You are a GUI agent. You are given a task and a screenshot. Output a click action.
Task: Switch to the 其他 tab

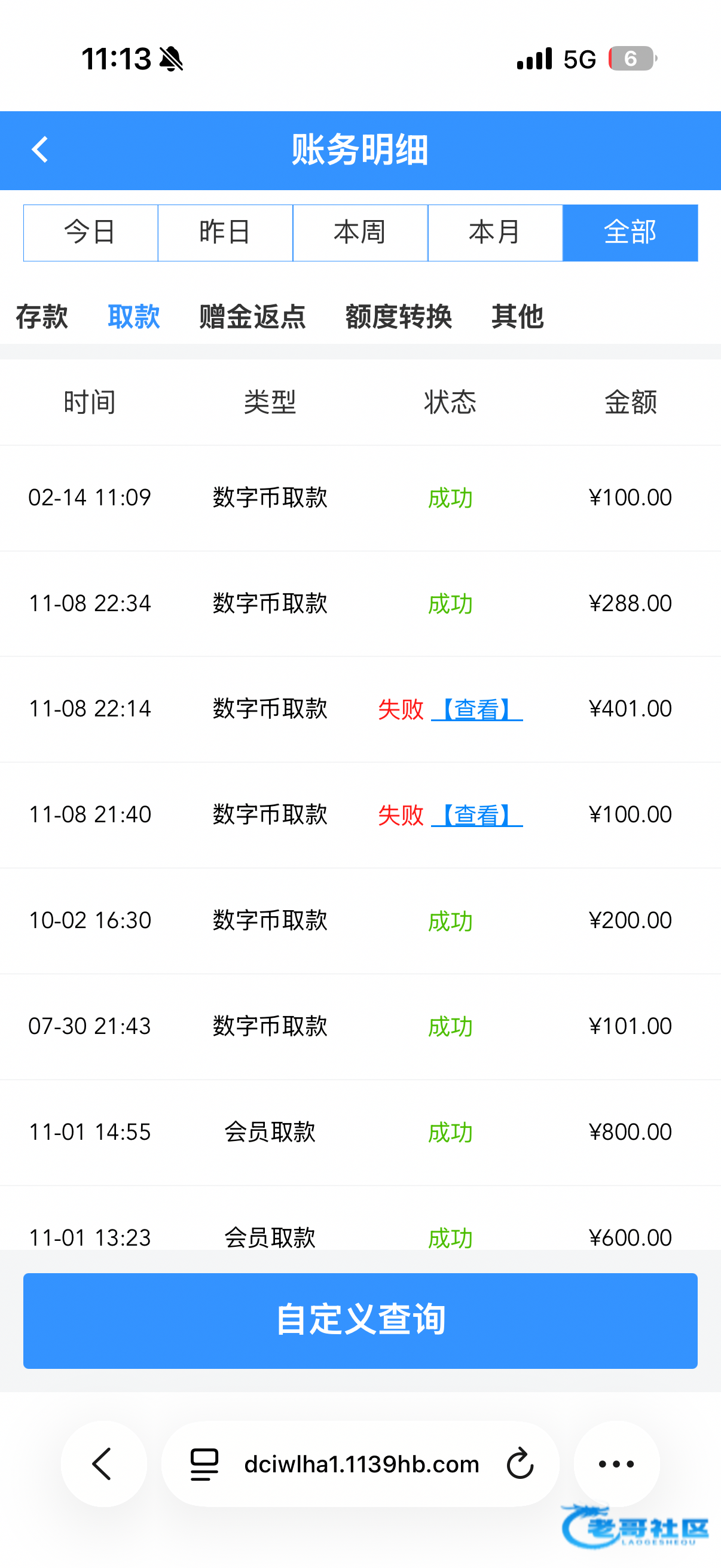[x=517, y=316]
